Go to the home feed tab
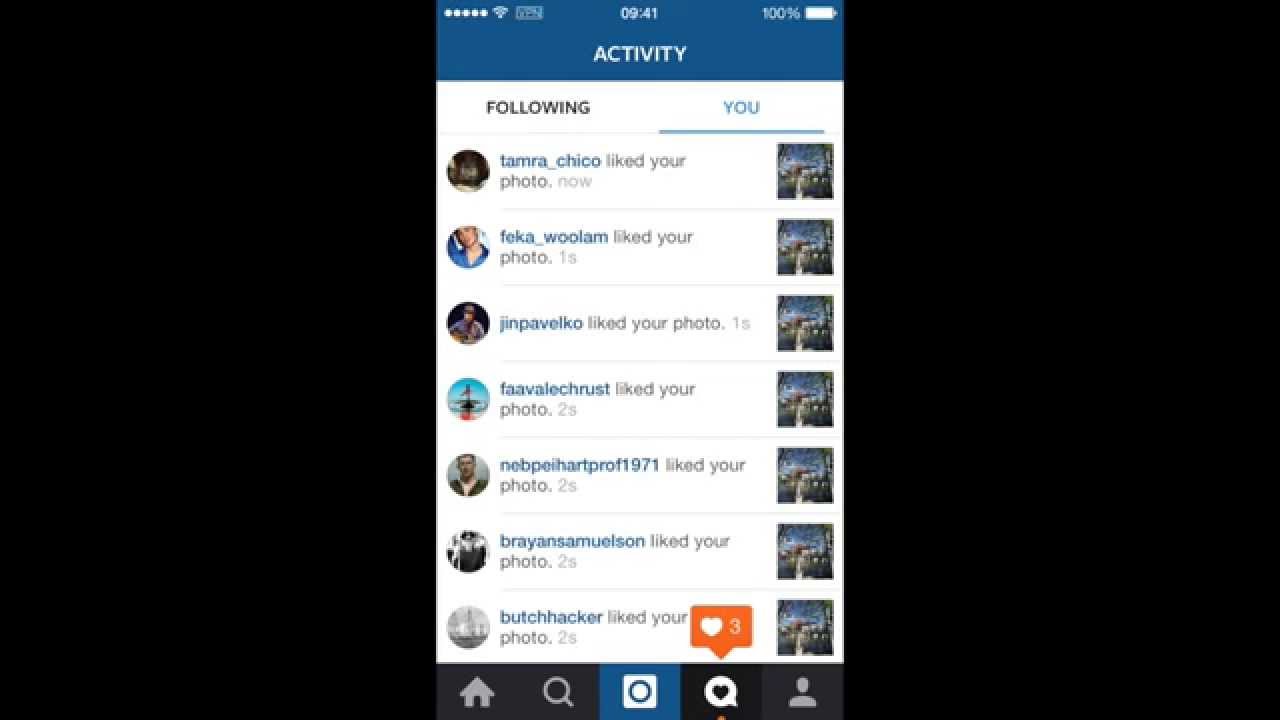 [x=477, y=692]
